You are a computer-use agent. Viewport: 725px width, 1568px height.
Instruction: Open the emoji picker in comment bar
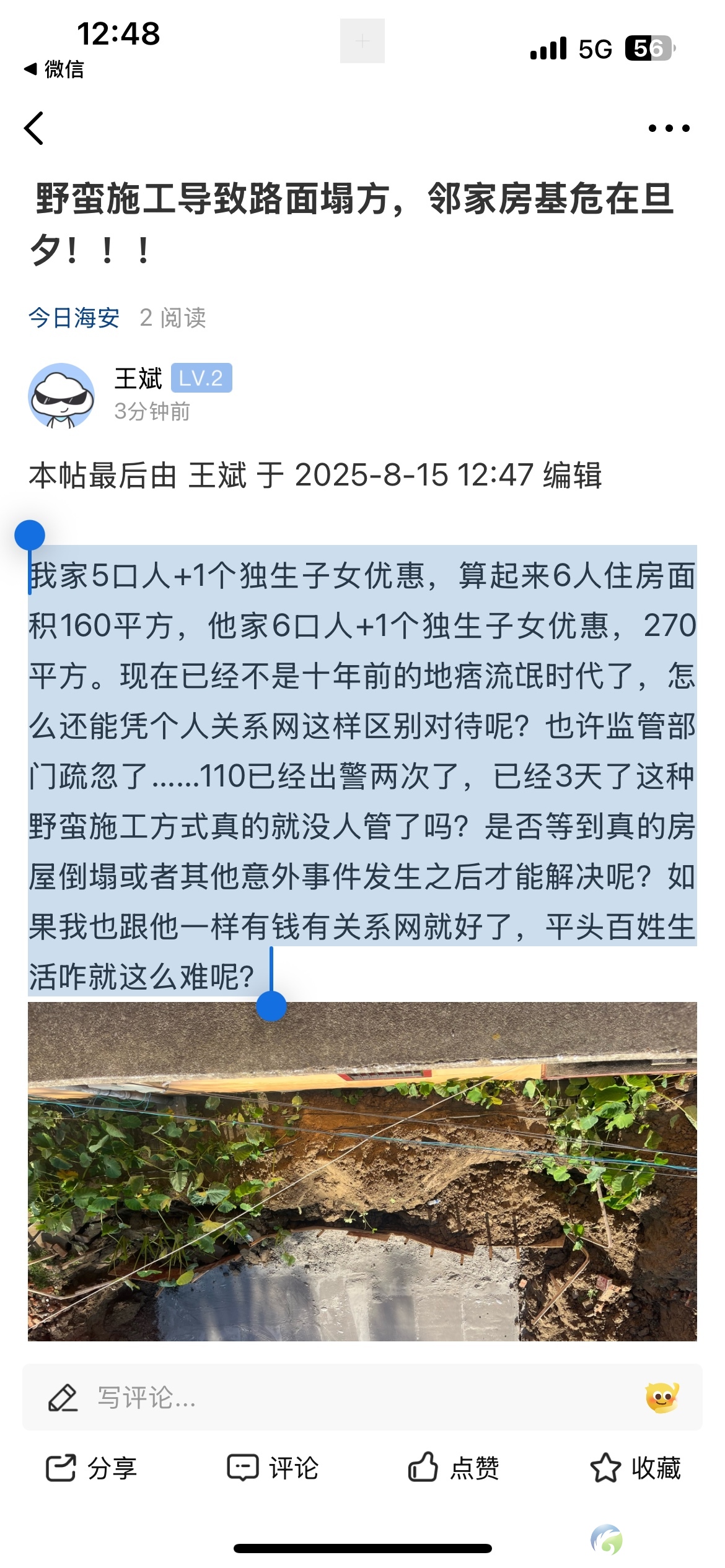(662, 1398)
